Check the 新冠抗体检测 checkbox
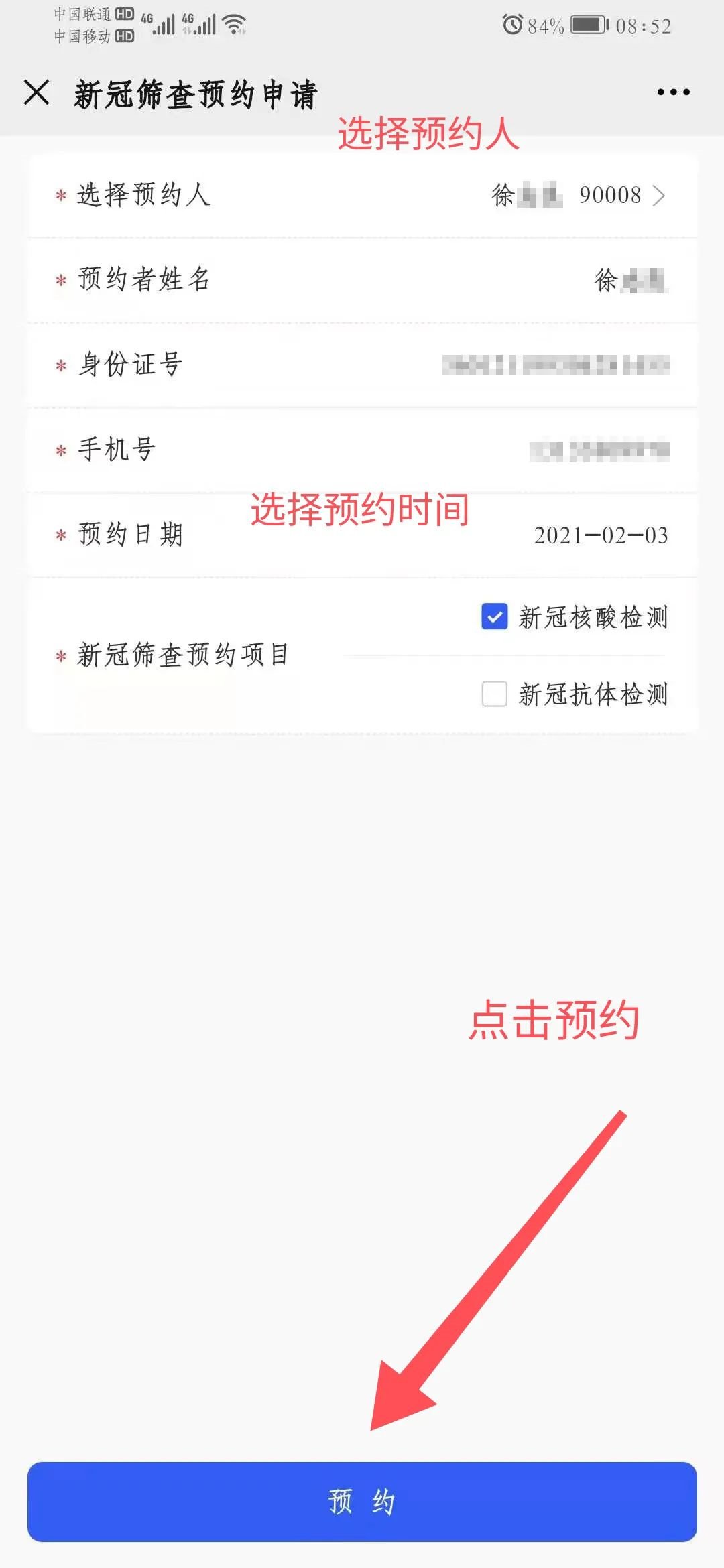Viewport: 724px width, 1568px height. [495, 694]
